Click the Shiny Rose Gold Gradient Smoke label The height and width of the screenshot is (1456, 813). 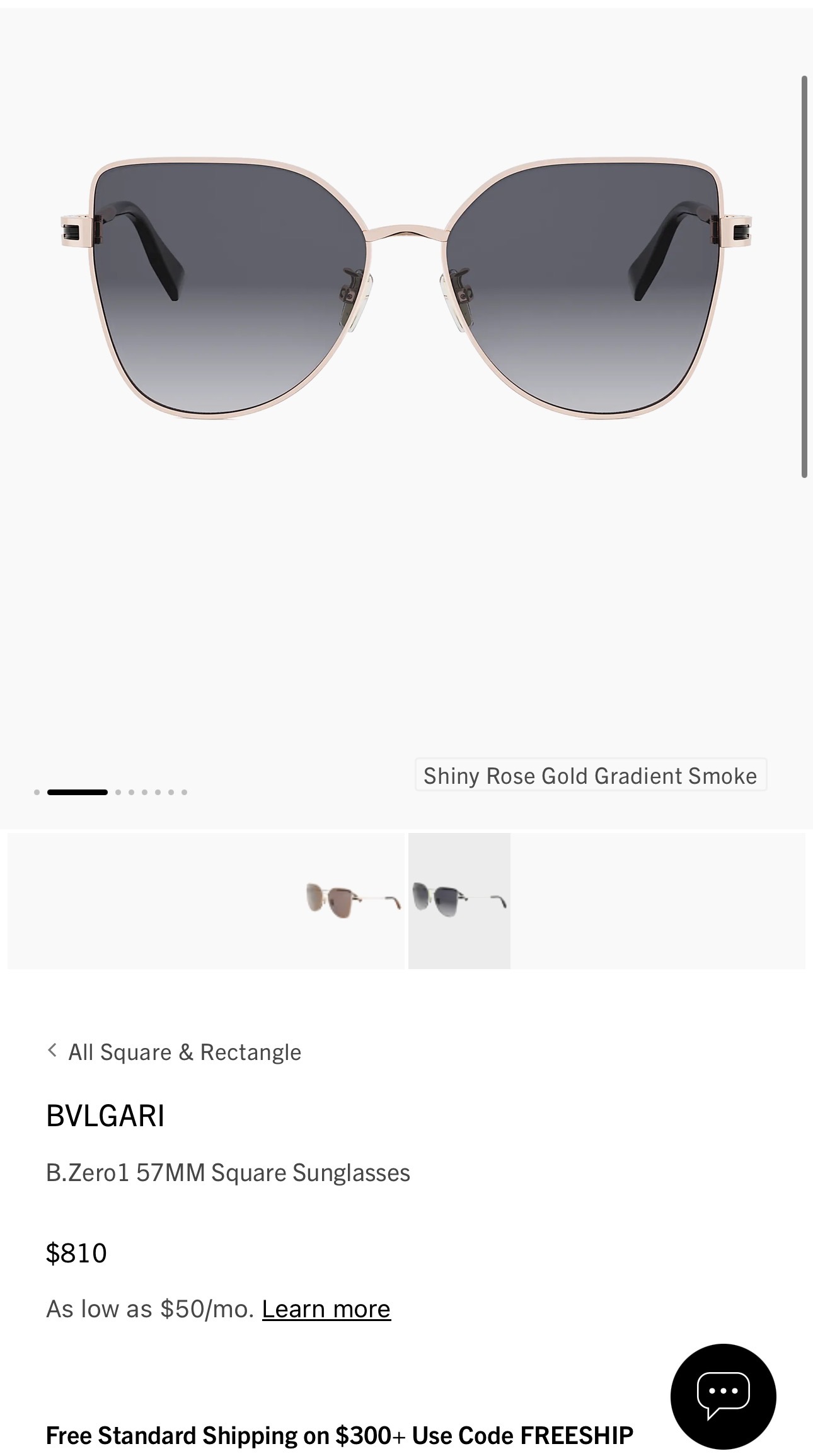click(590, 776)
